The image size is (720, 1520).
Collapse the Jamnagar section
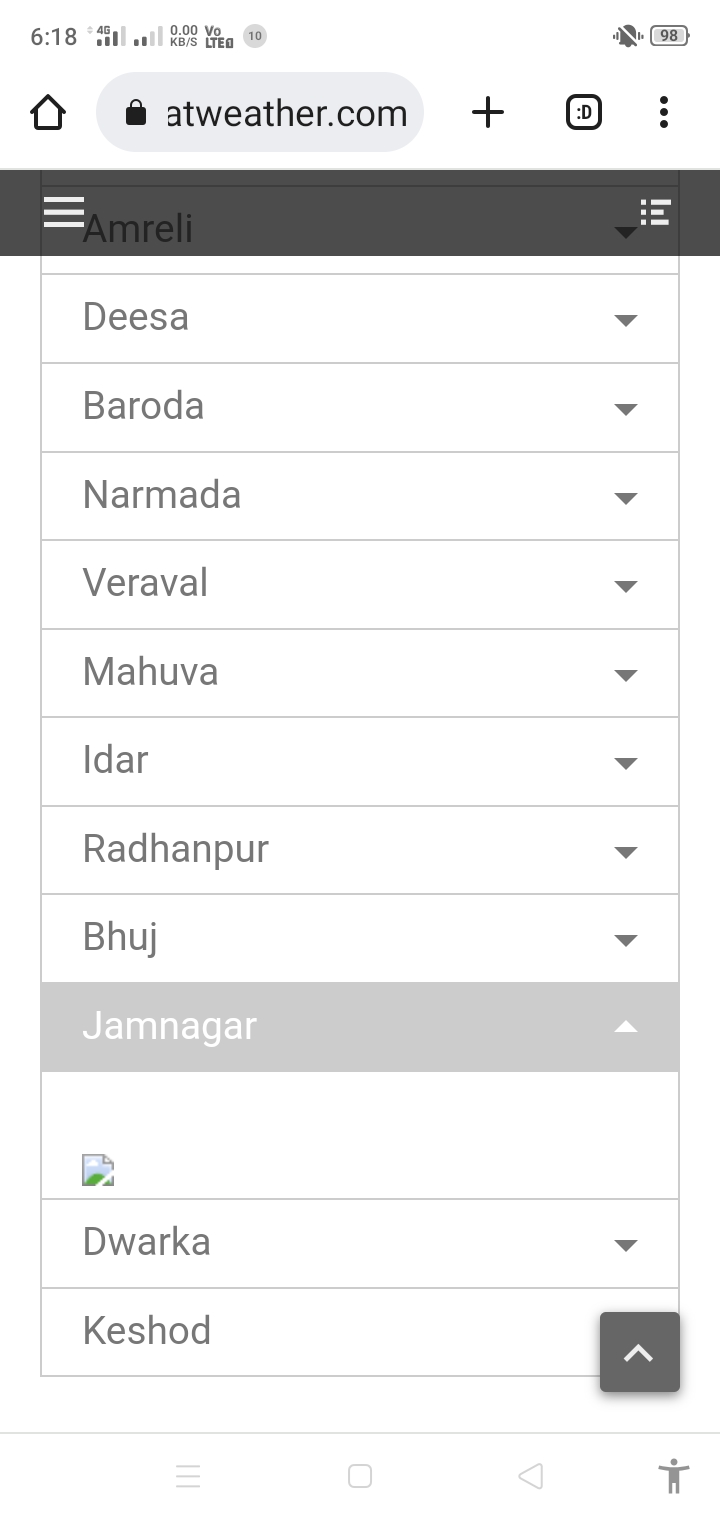[x=360, y=1027]
